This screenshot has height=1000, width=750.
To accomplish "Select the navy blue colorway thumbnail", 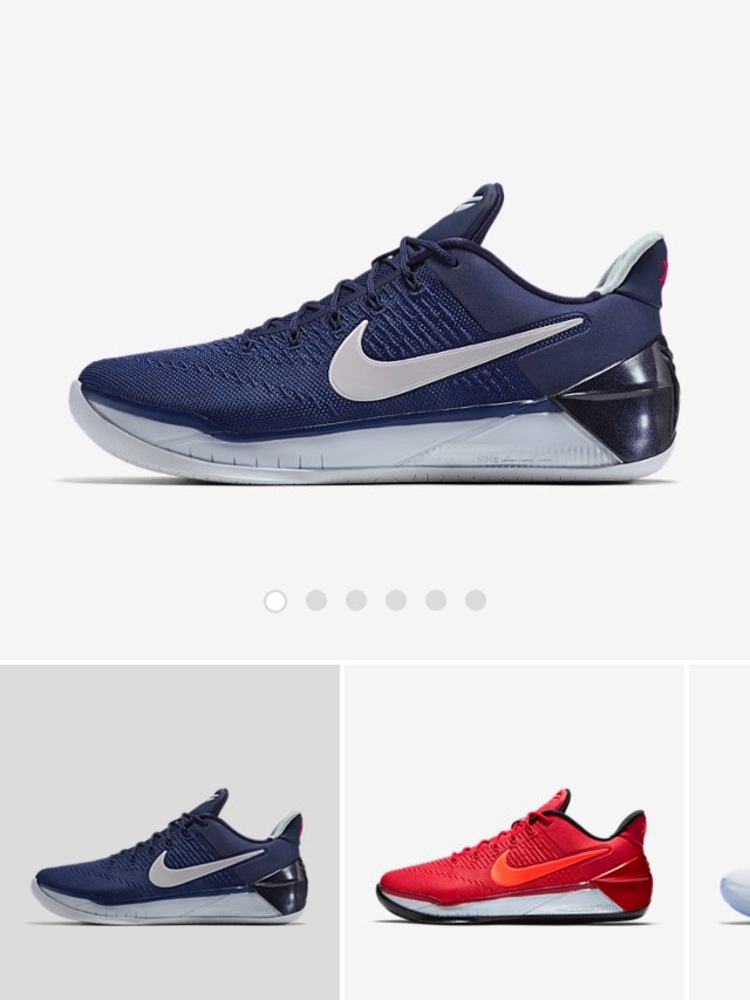I will tap(170, 832).
